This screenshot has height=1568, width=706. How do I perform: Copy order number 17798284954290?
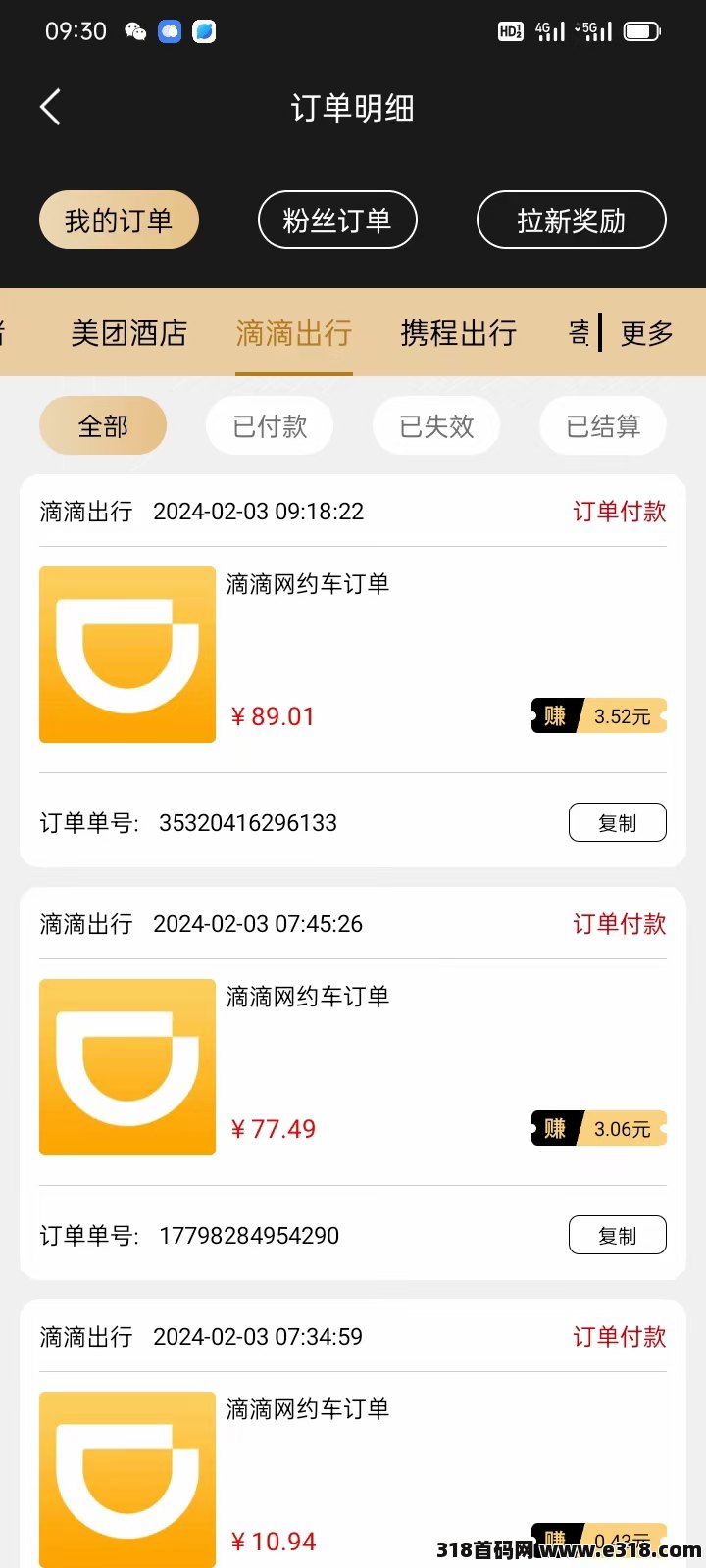(x=617, y=1236)
